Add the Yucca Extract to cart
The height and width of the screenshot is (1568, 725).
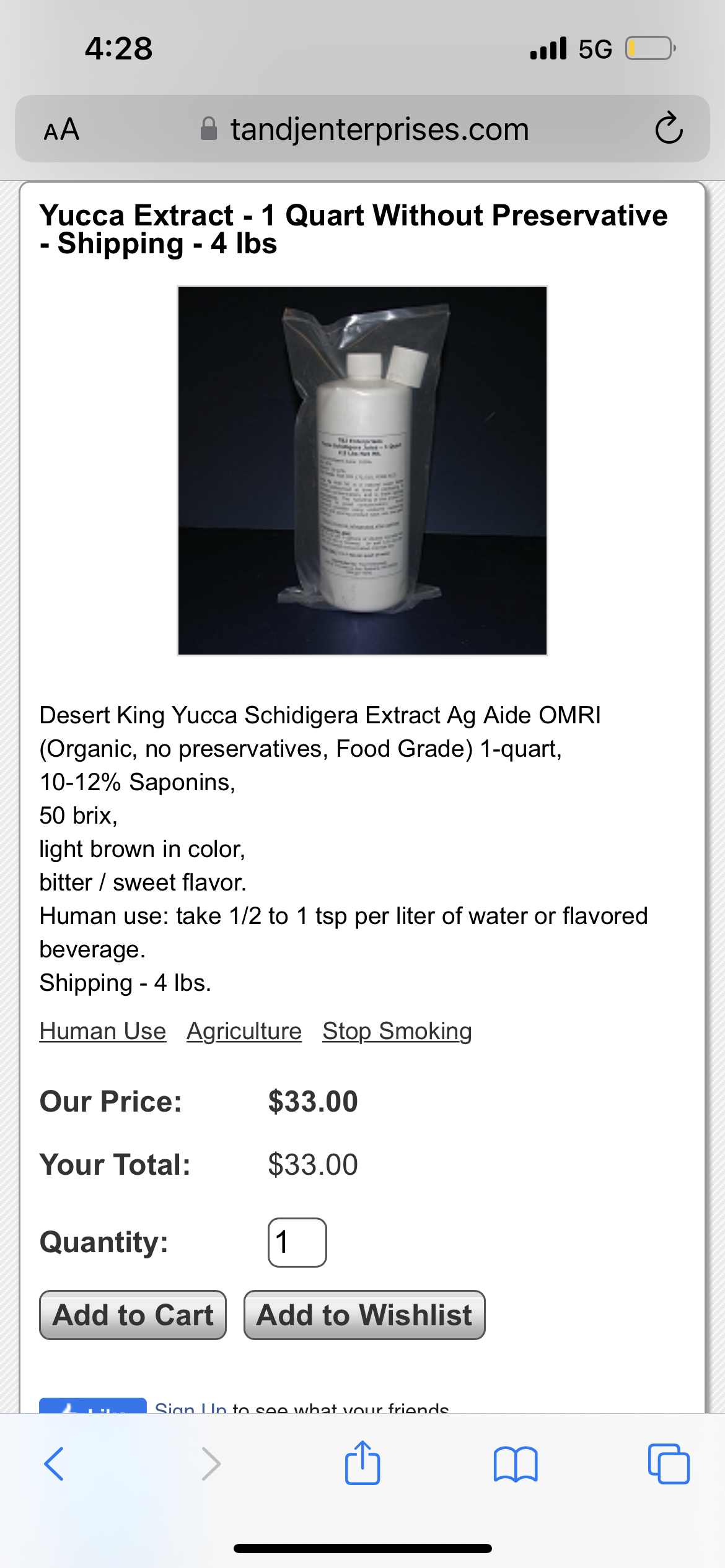pyautogui.click(x=133, y=1315)
